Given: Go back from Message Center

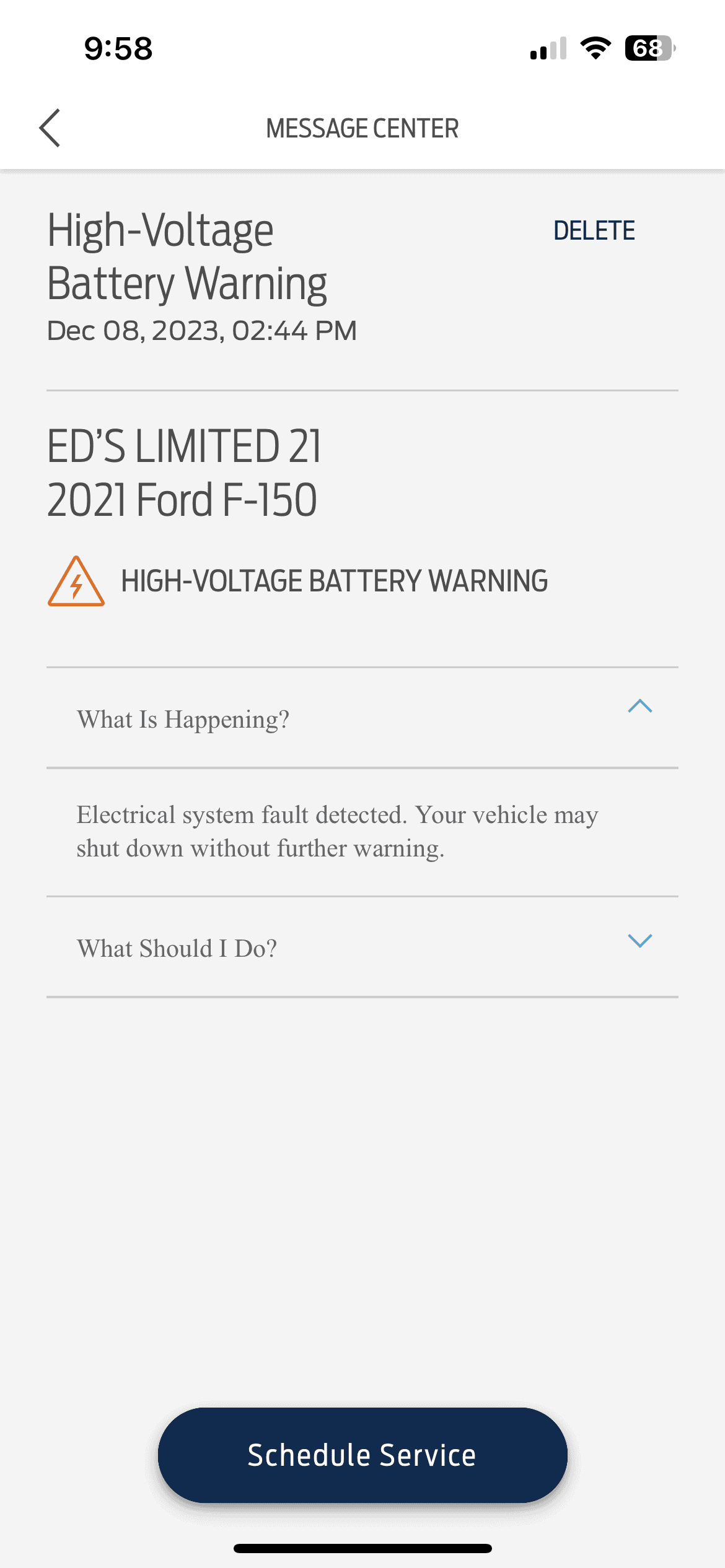Looking at the screenshot, I should point(50,128).
